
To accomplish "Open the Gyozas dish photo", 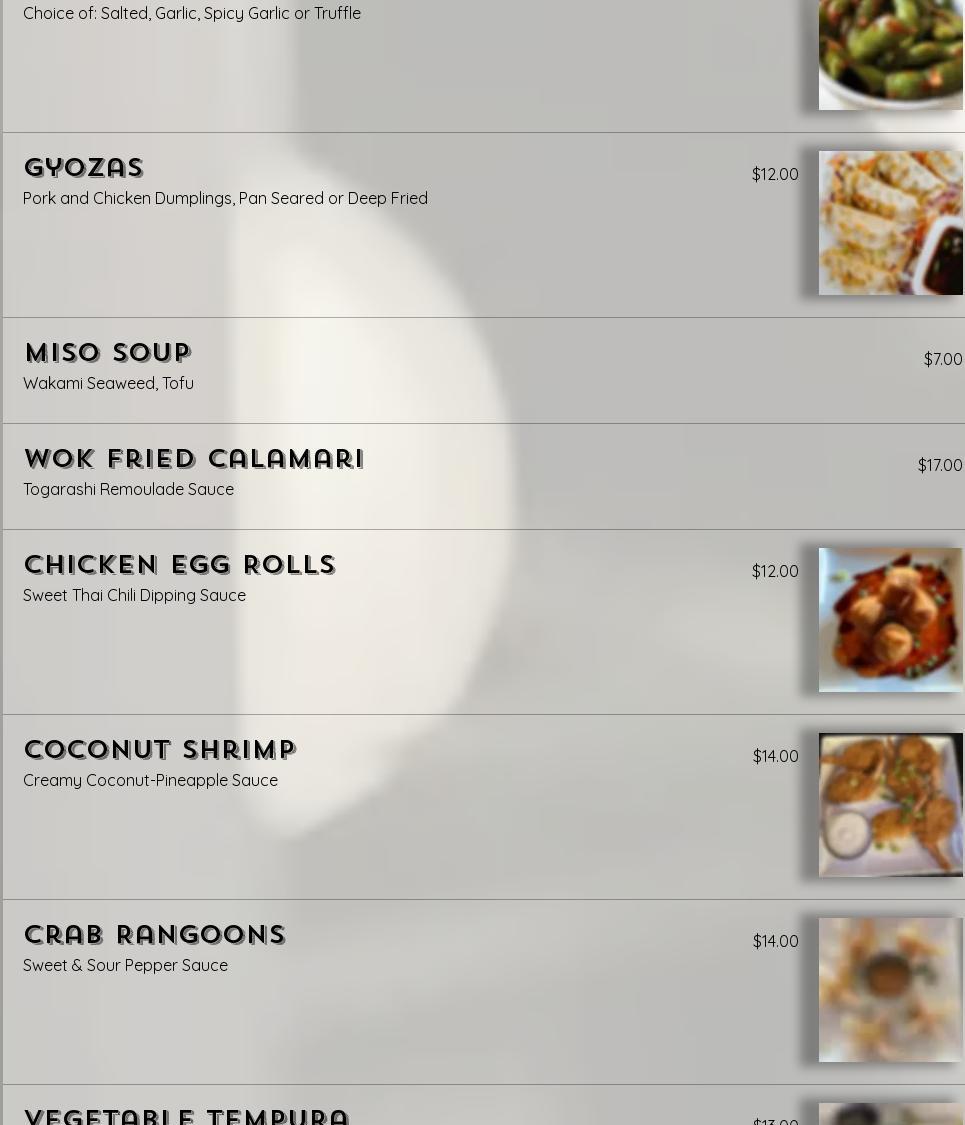I will pos(890,223).
